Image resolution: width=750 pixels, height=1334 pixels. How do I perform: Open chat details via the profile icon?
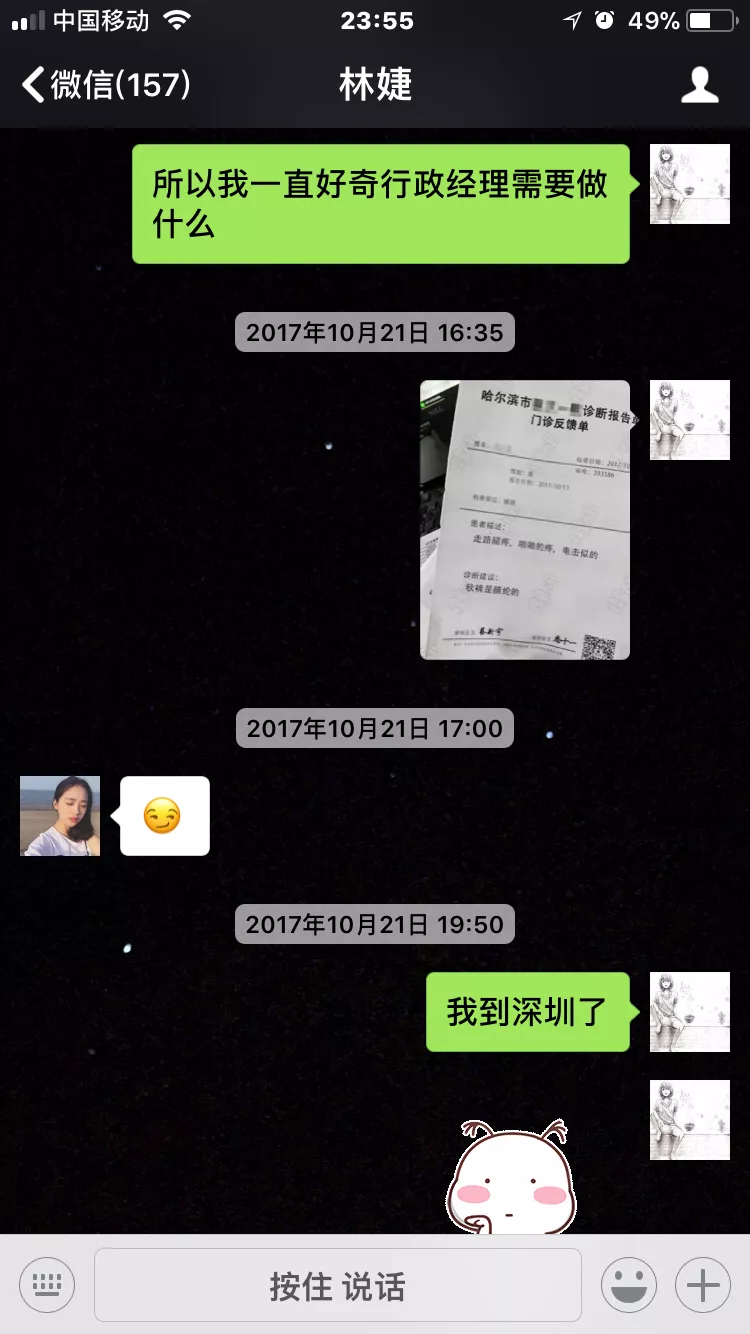point(700,85)
